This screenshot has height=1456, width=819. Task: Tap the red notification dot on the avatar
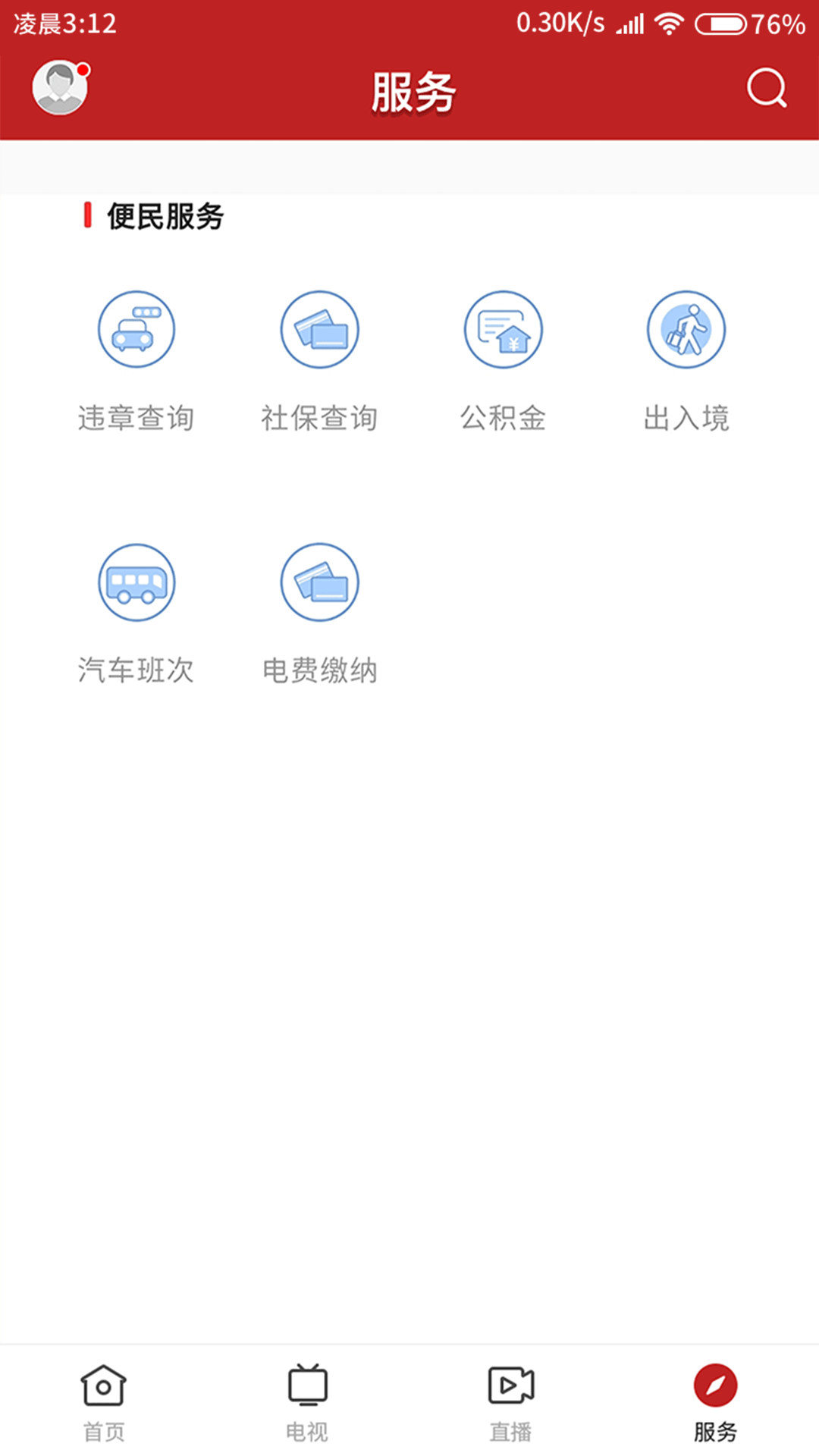coord(82,70)
